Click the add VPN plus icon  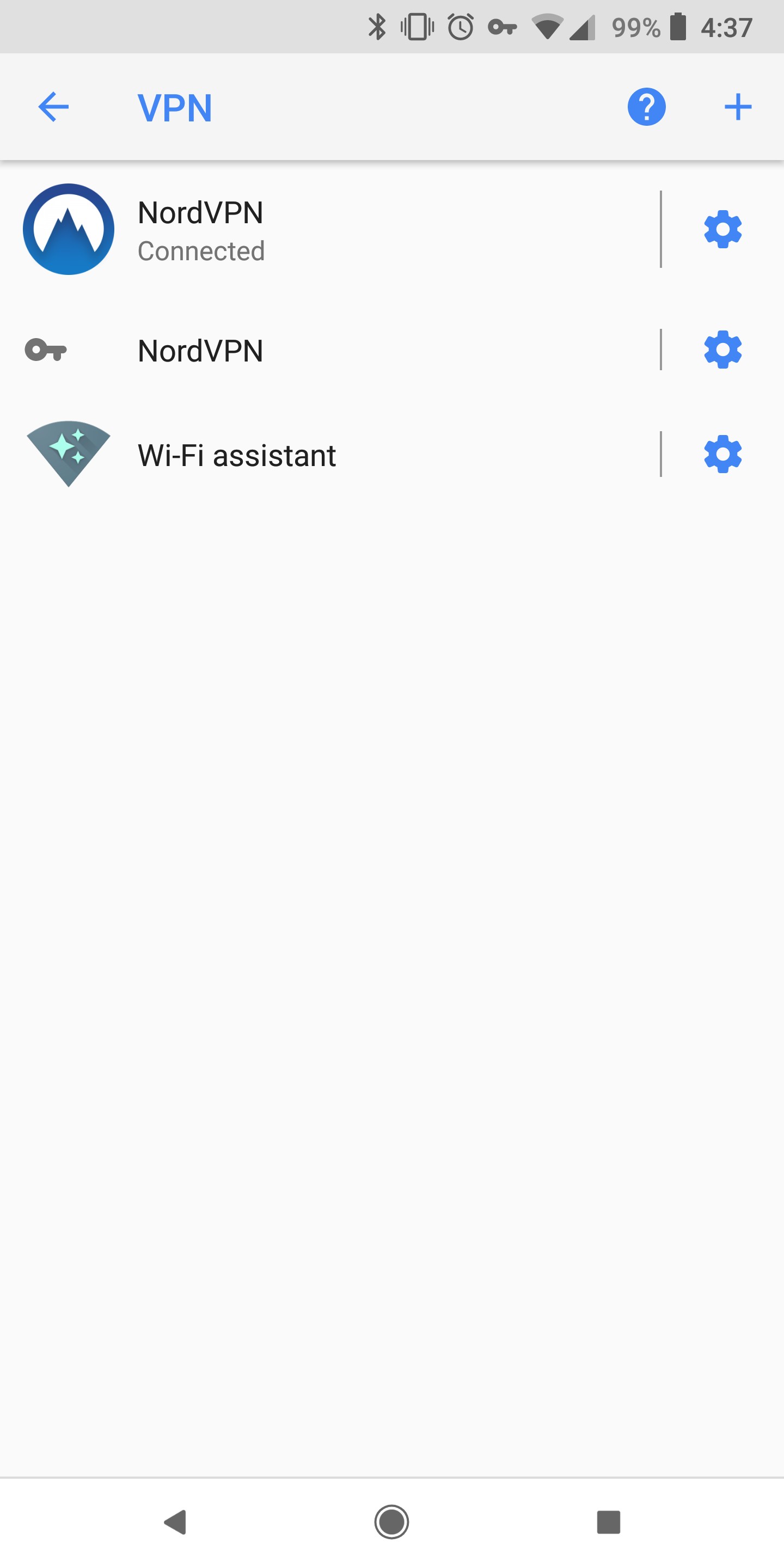click(x=737, y=106)
